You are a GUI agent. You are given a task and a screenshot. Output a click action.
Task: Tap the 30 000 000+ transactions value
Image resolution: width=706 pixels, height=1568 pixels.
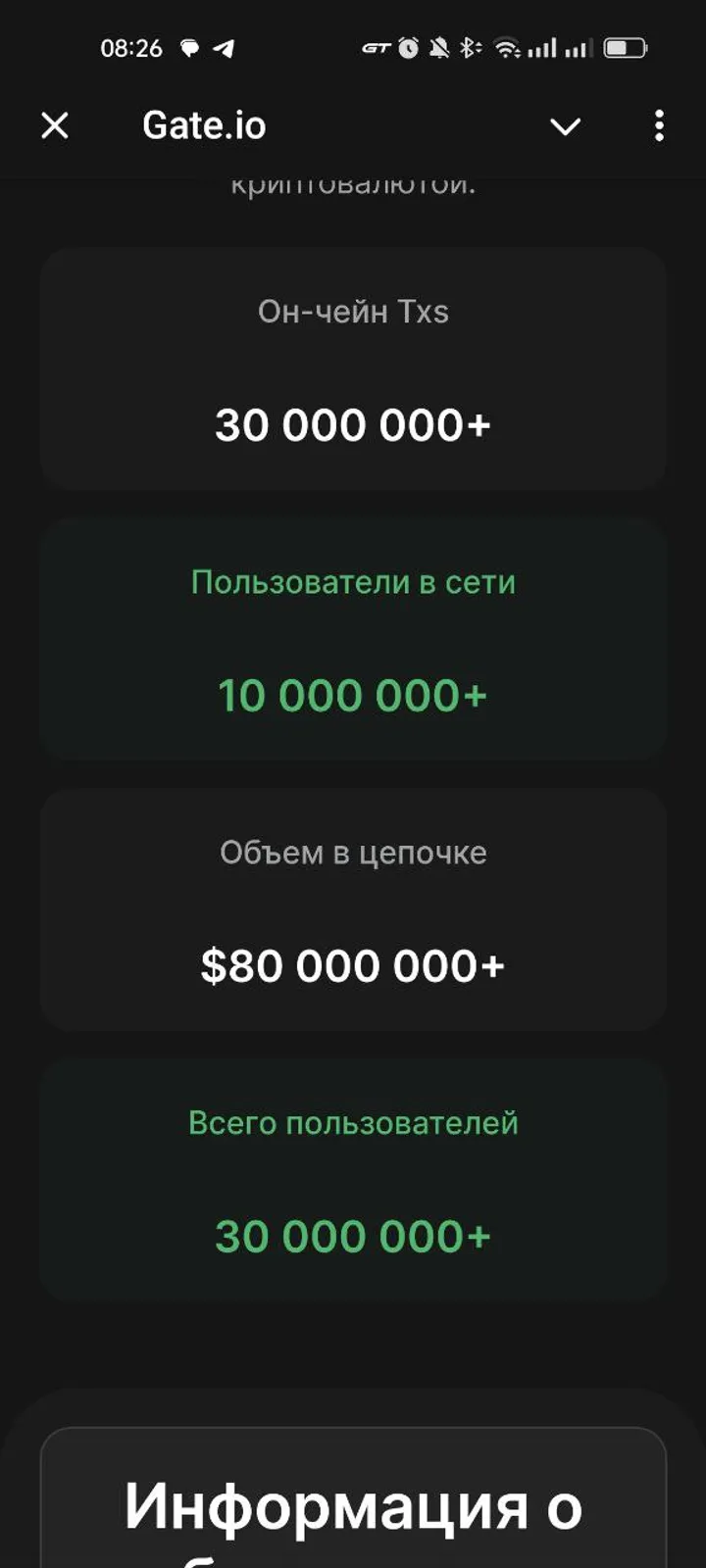pos(353,424)
